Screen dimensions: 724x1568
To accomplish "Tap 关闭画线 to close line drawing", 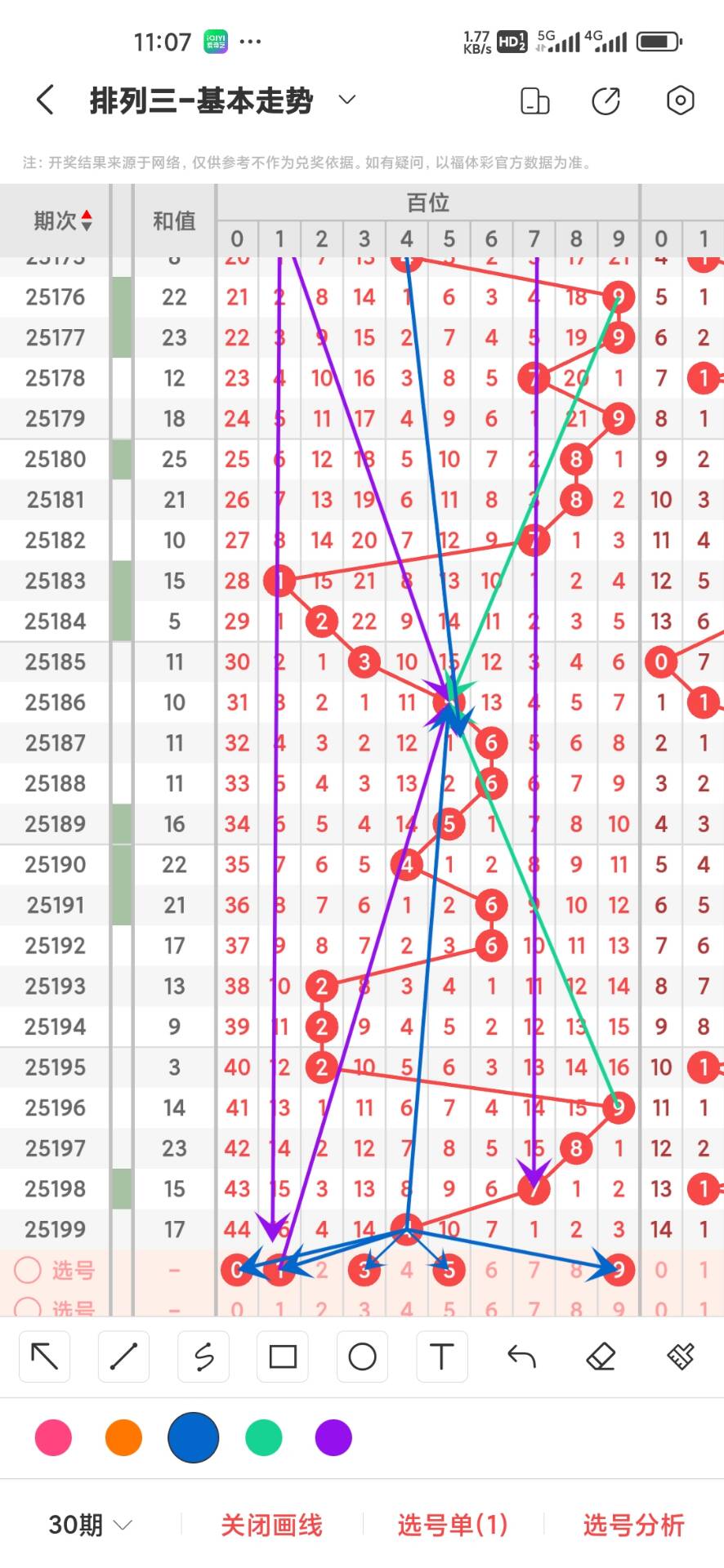I will [271, 1525].
